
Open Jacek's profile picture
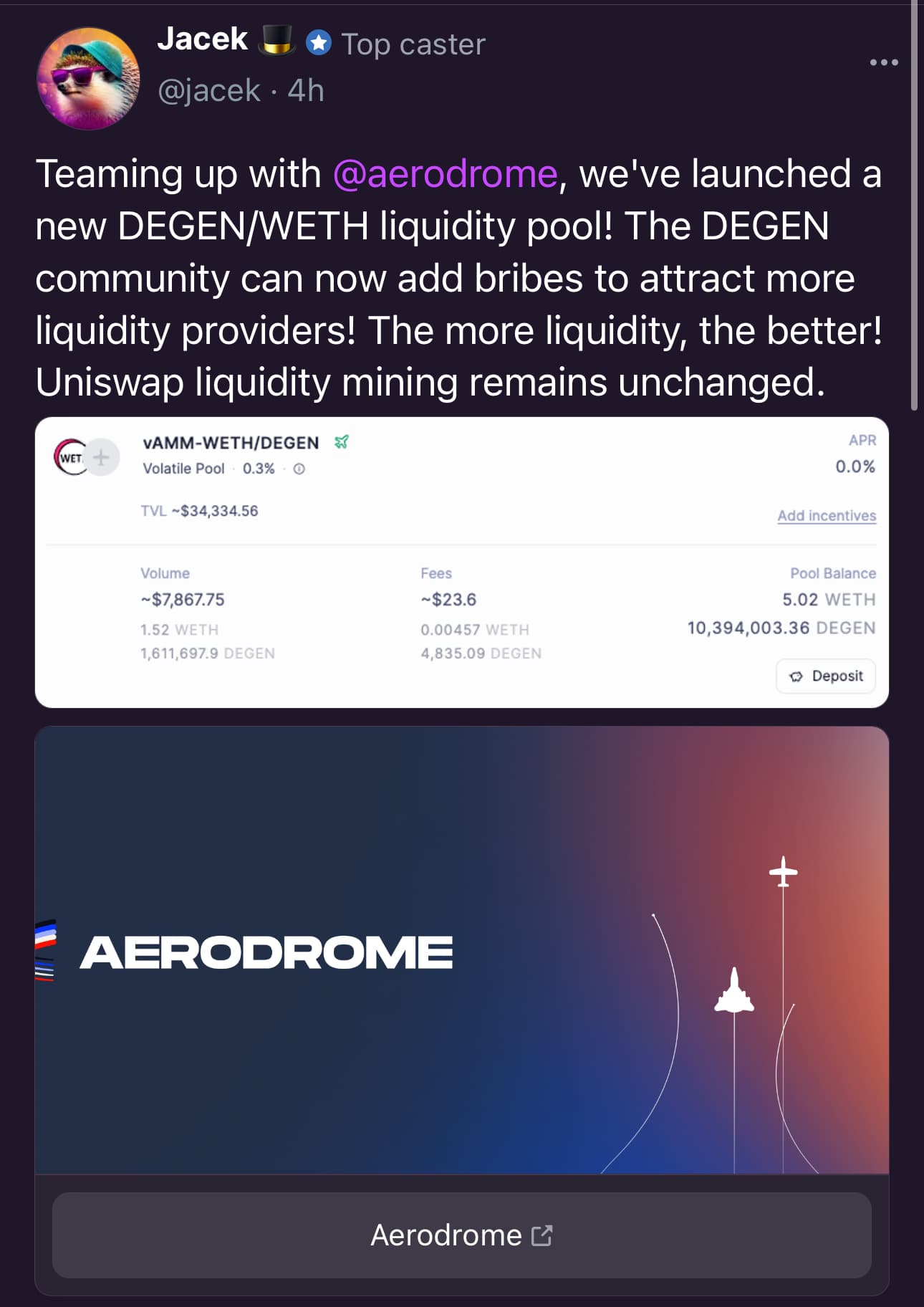click(88, 79)
